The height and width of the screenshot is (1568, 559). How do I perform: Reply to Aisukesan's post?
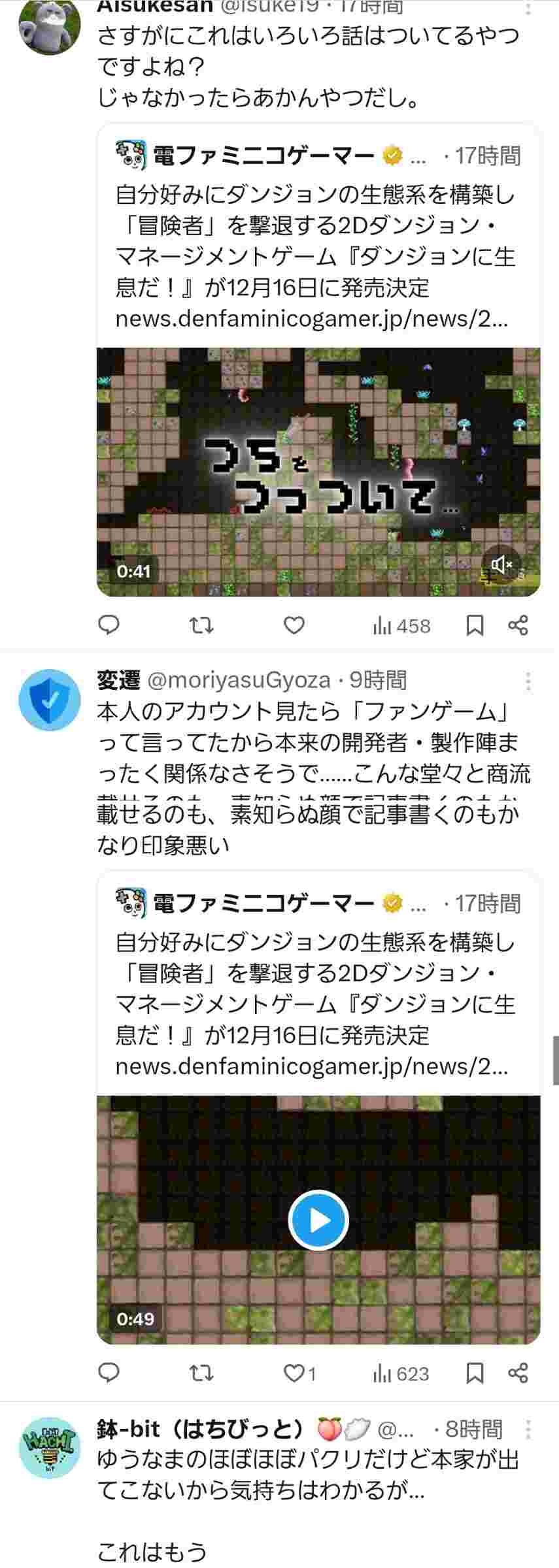point(109,625)
